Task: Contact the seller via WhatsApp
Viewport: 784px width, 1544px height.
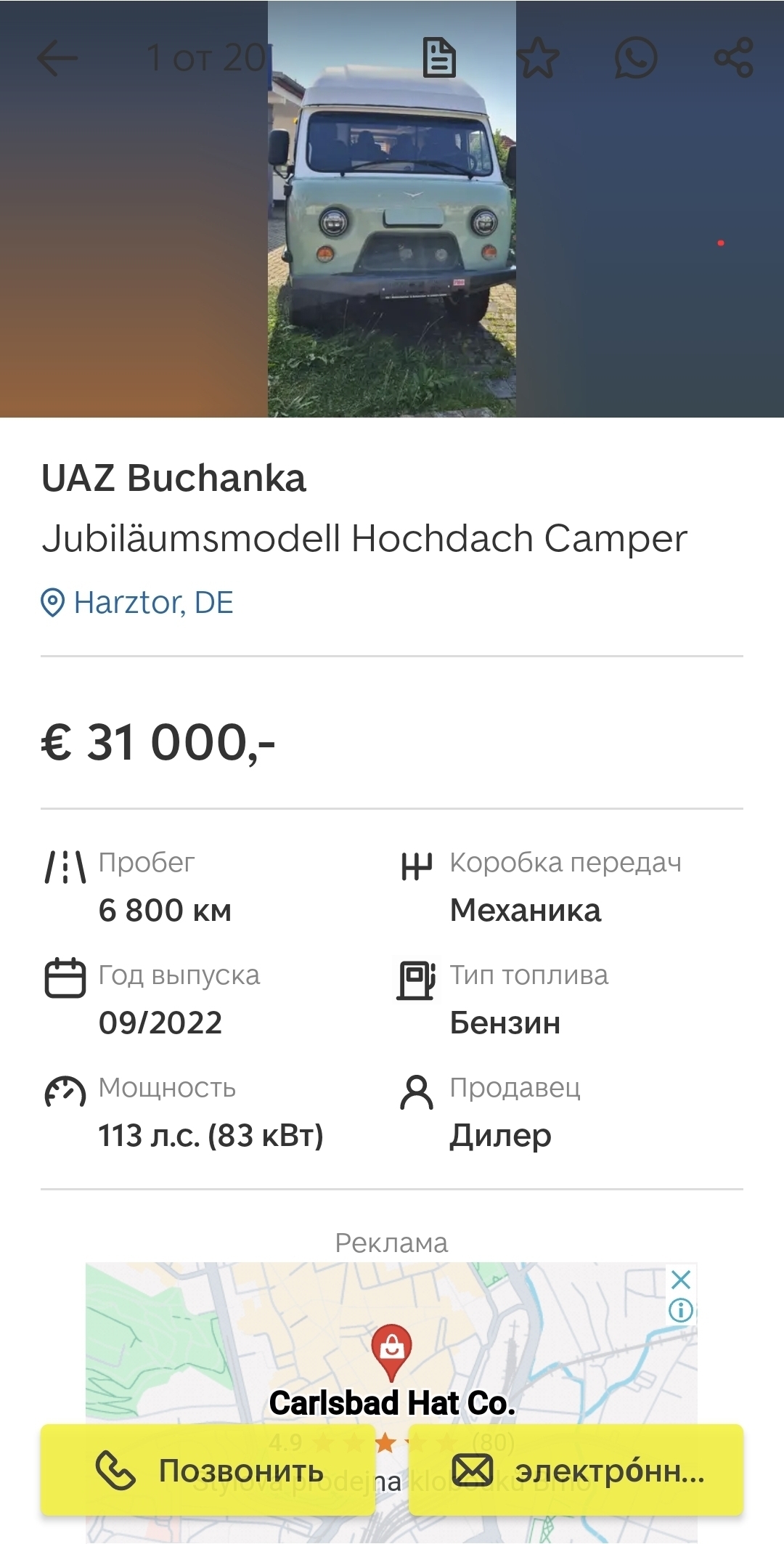Action: [x=635, y=58]
